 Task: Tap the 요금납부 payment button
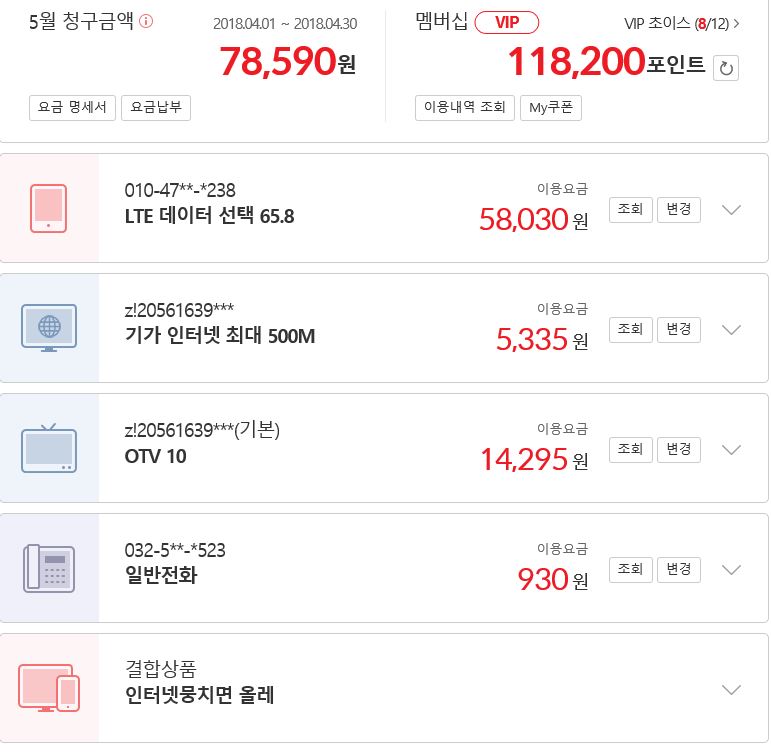[x=156, y=108]
